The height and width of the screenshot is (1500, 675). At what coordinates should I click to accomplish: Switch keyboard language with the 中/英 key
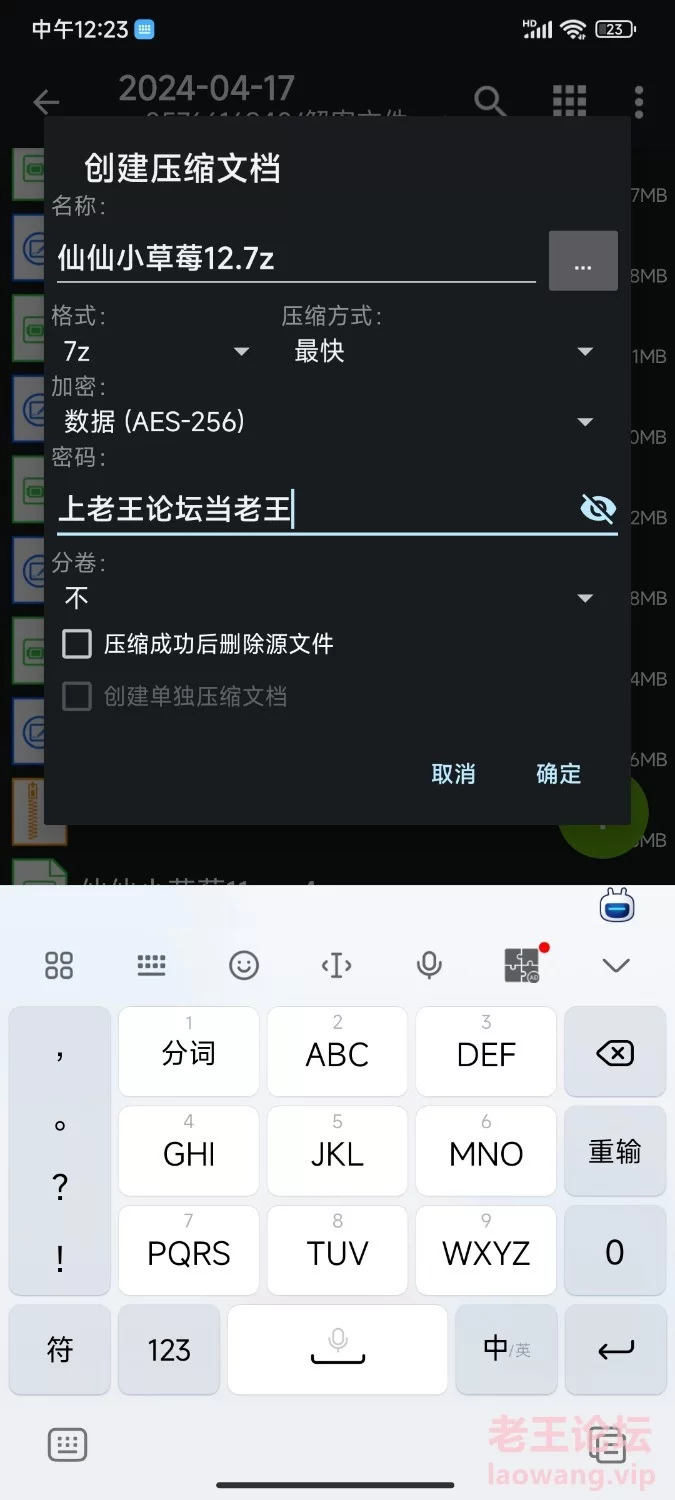[x=505, y=1349]
